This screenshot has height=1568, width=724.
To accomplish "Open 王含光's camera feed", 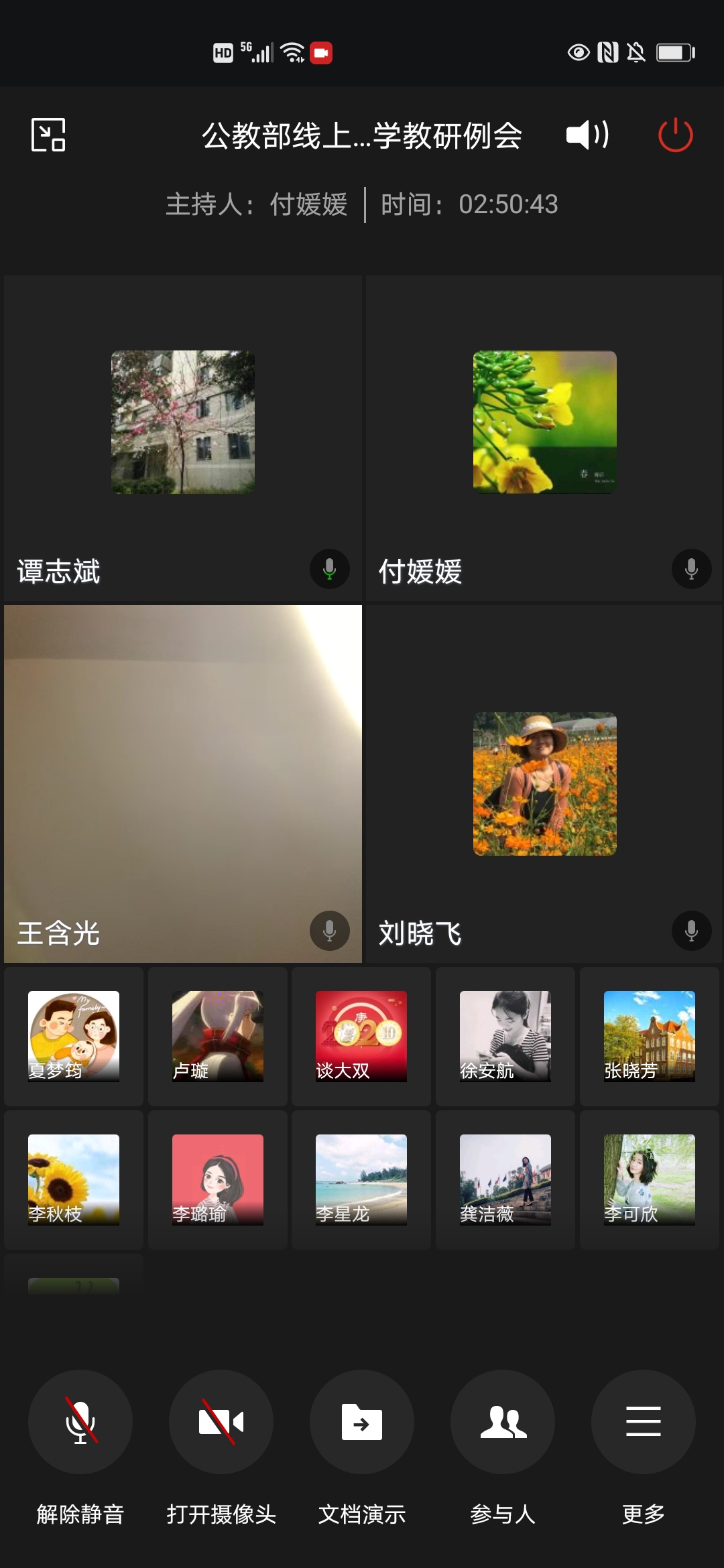I will 183,783.
